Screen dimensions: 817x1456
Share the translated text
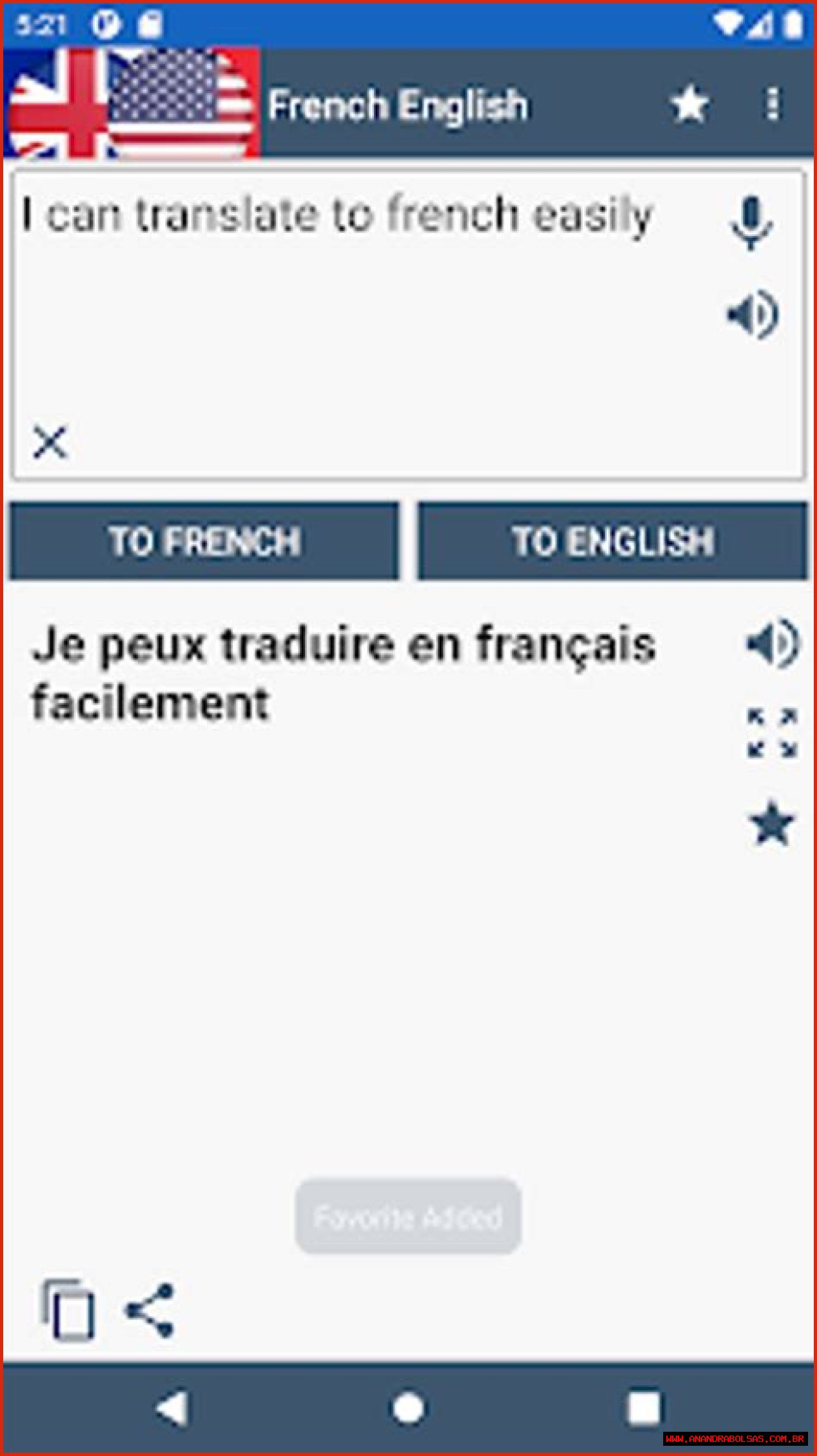coord(151,1310)
